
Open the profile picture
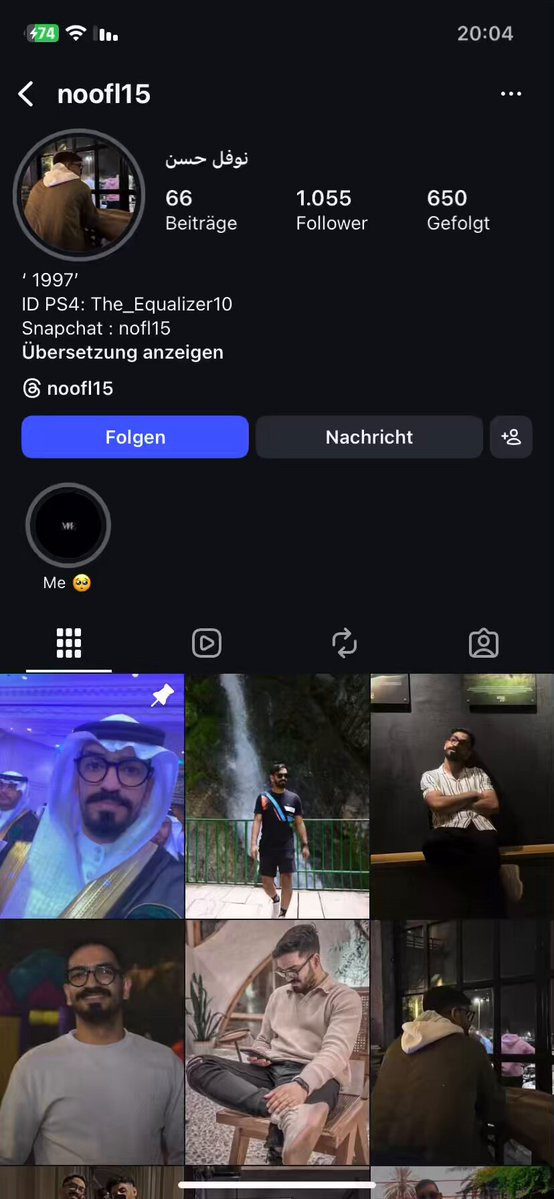79,195
